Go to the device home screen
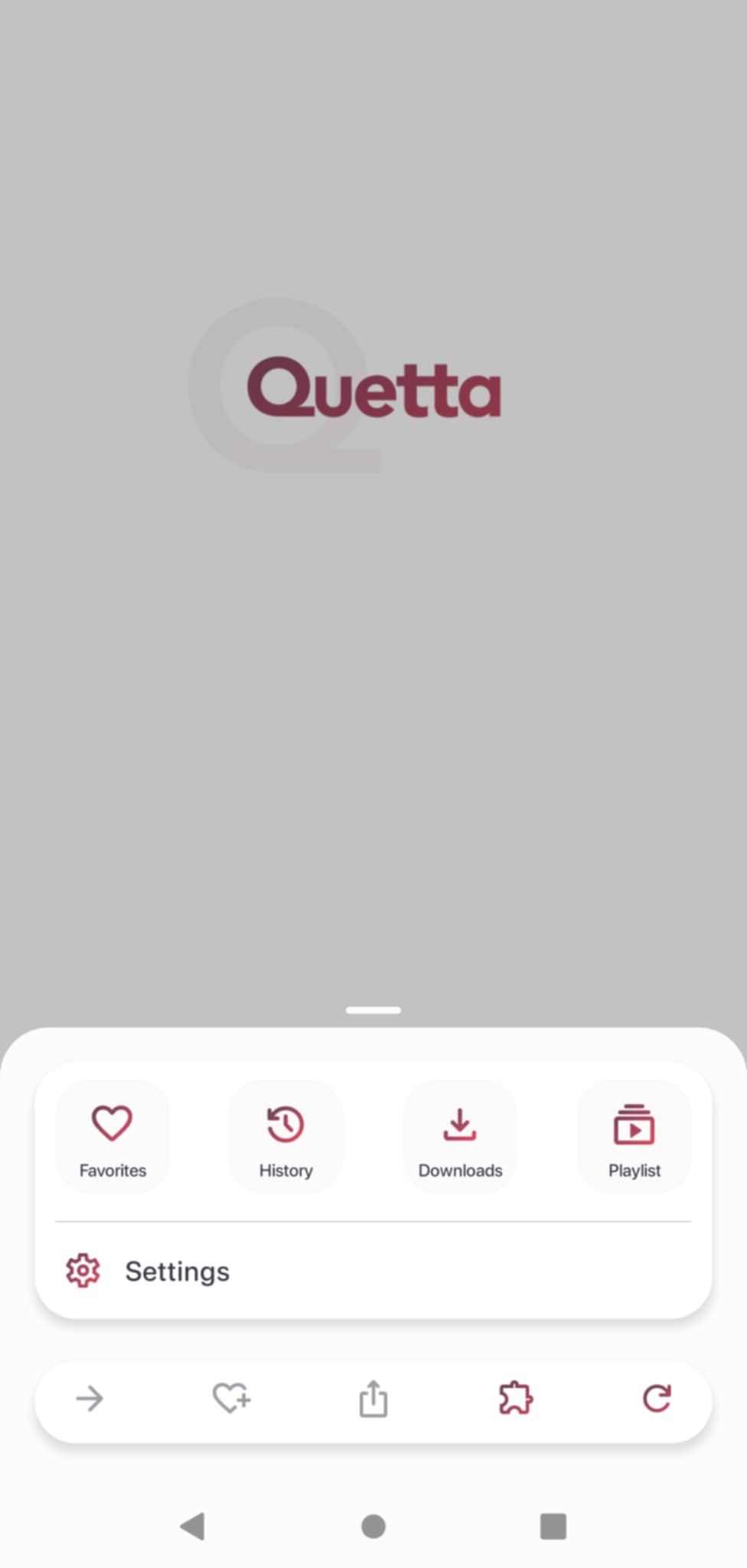The width and height of the screenshot is (747, 1568). click(373, 1526)
